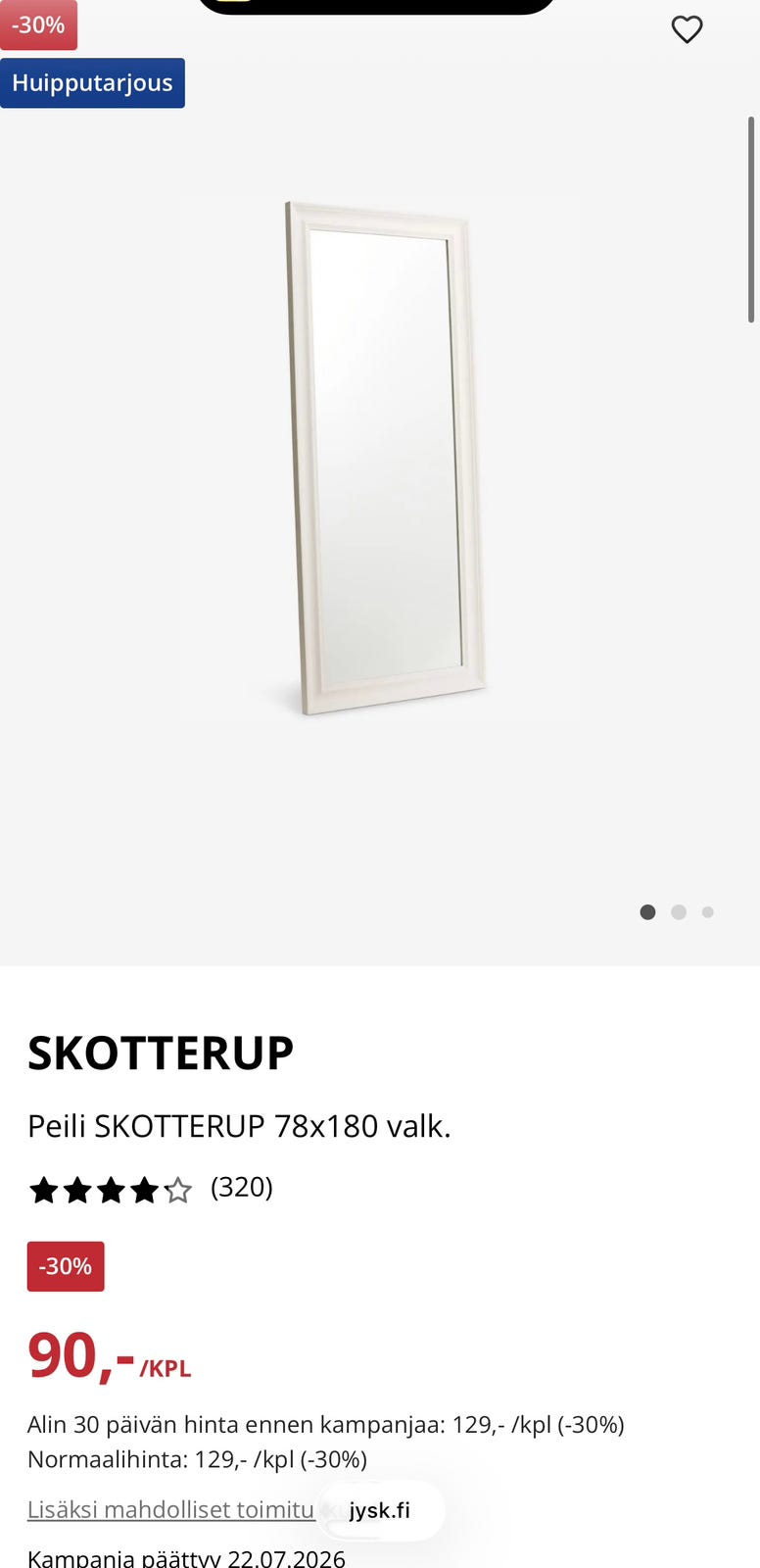Open the Lisäksi mahdolliset toimituskulut link
Viewport: 760px width, 1568px height.
tap(170, 1509)
